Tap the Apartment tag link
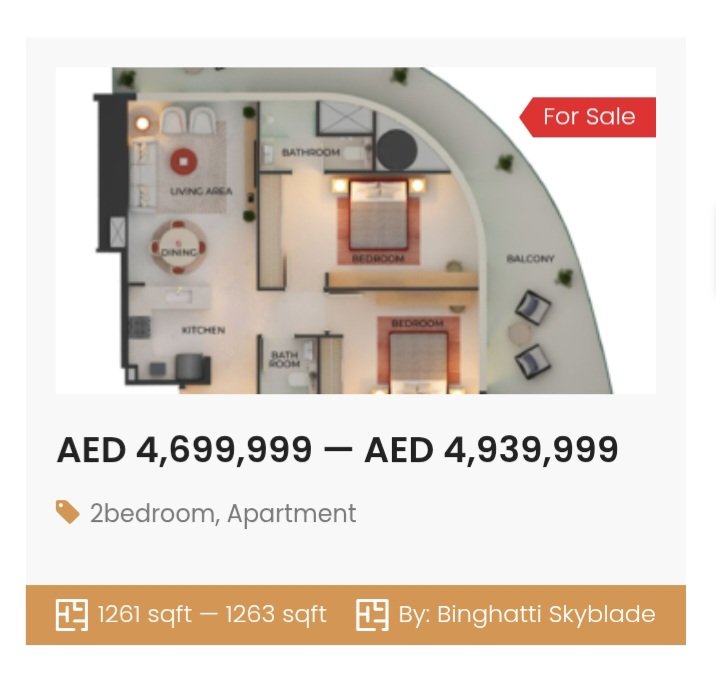Screen dimensions: 716x696 (291, 514)
